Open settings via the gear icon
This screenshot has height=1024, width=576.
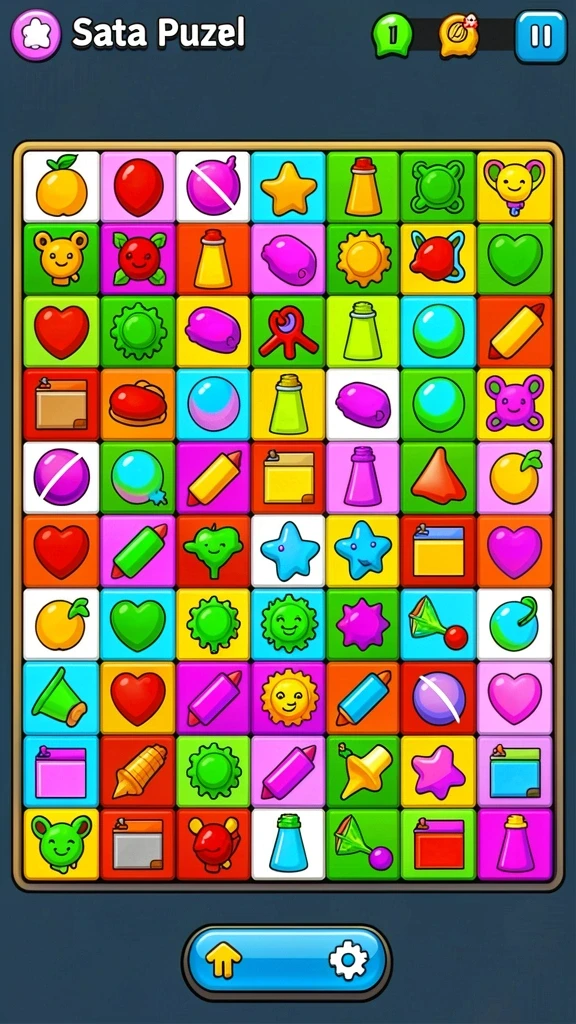pyautogui.click(x=348, y=960)
